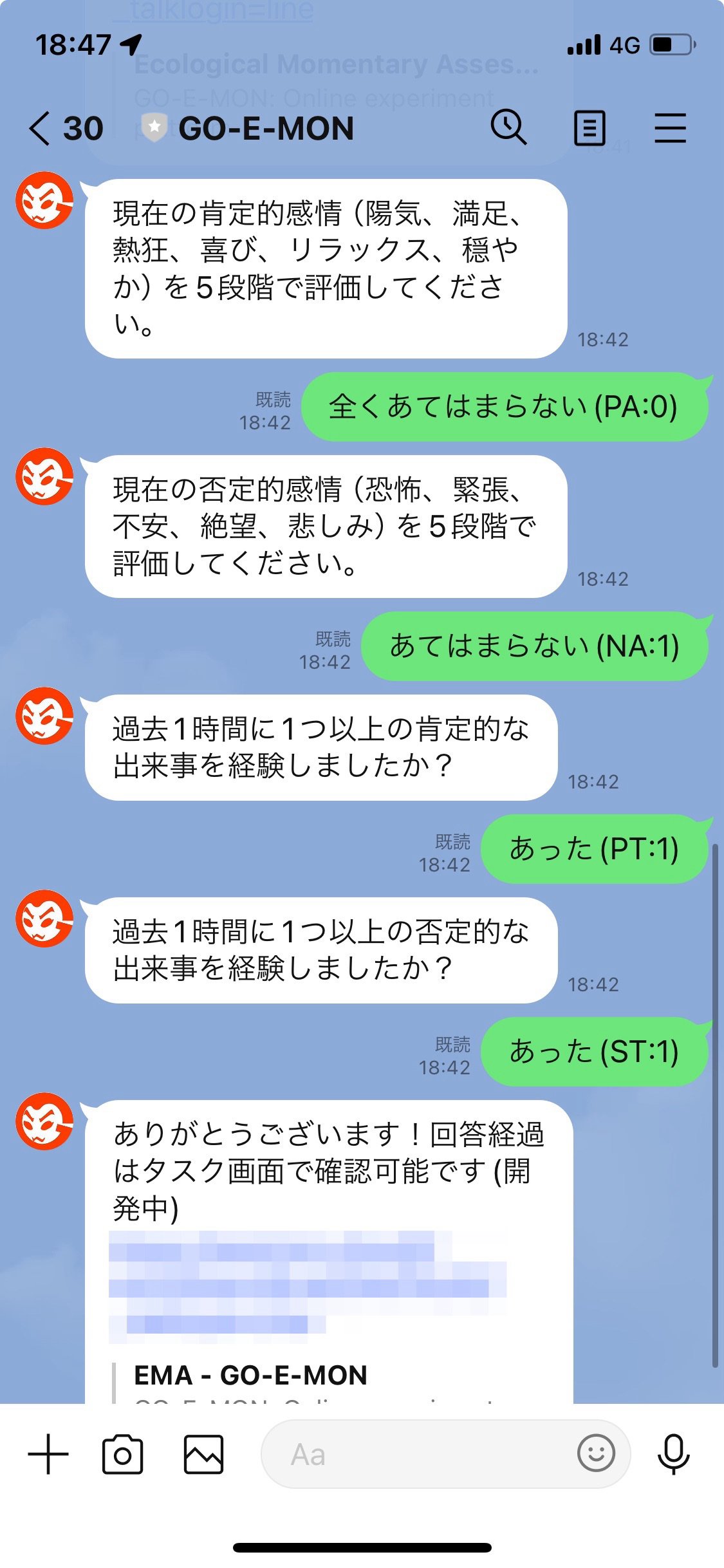Screen dimensions: 724x1568
Task: Open the camera from the chat bar
Action: (122, 1455)
